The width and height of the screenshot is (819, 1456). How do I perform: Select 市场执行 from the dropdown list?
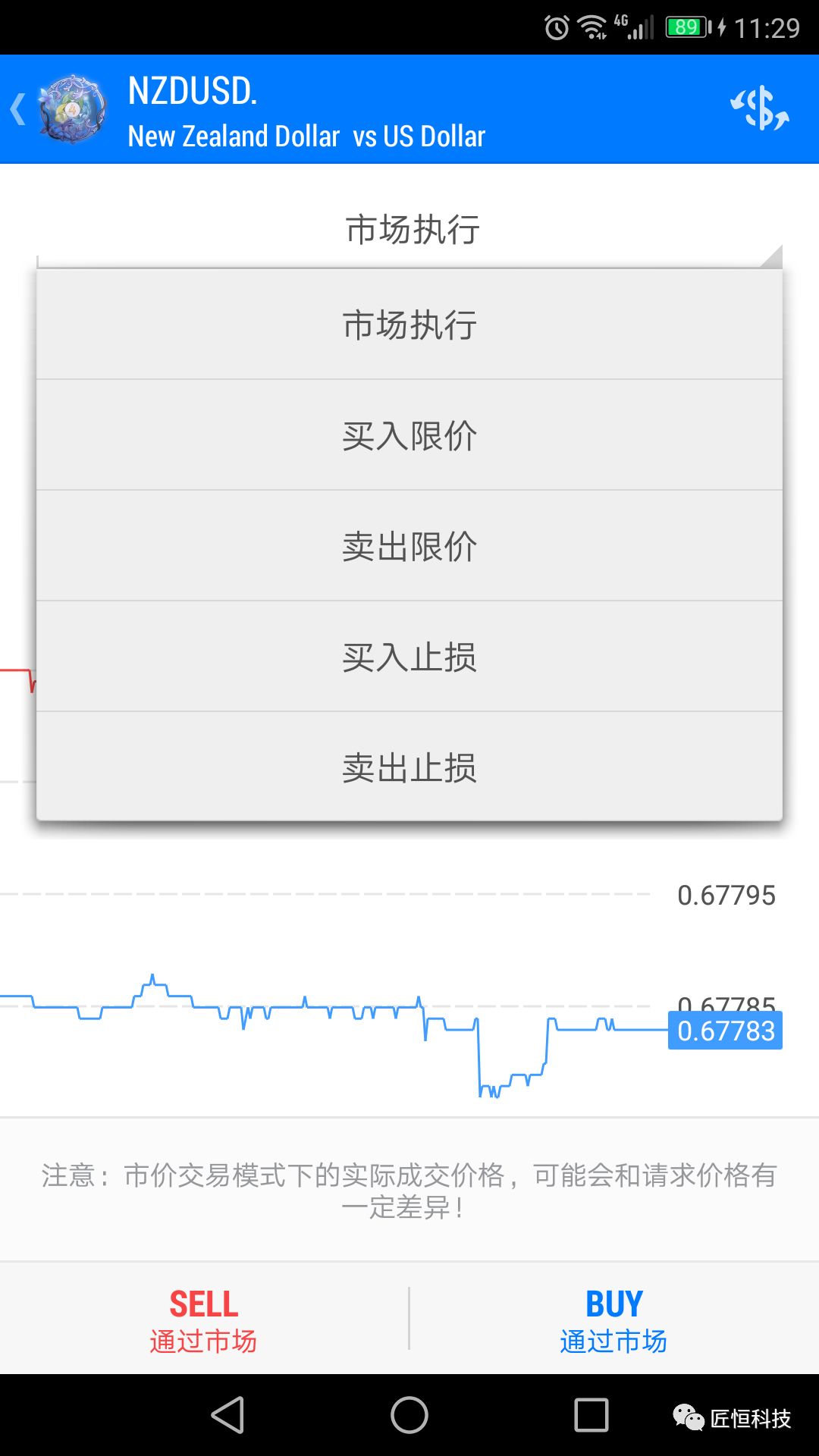[x=409, y=325]
